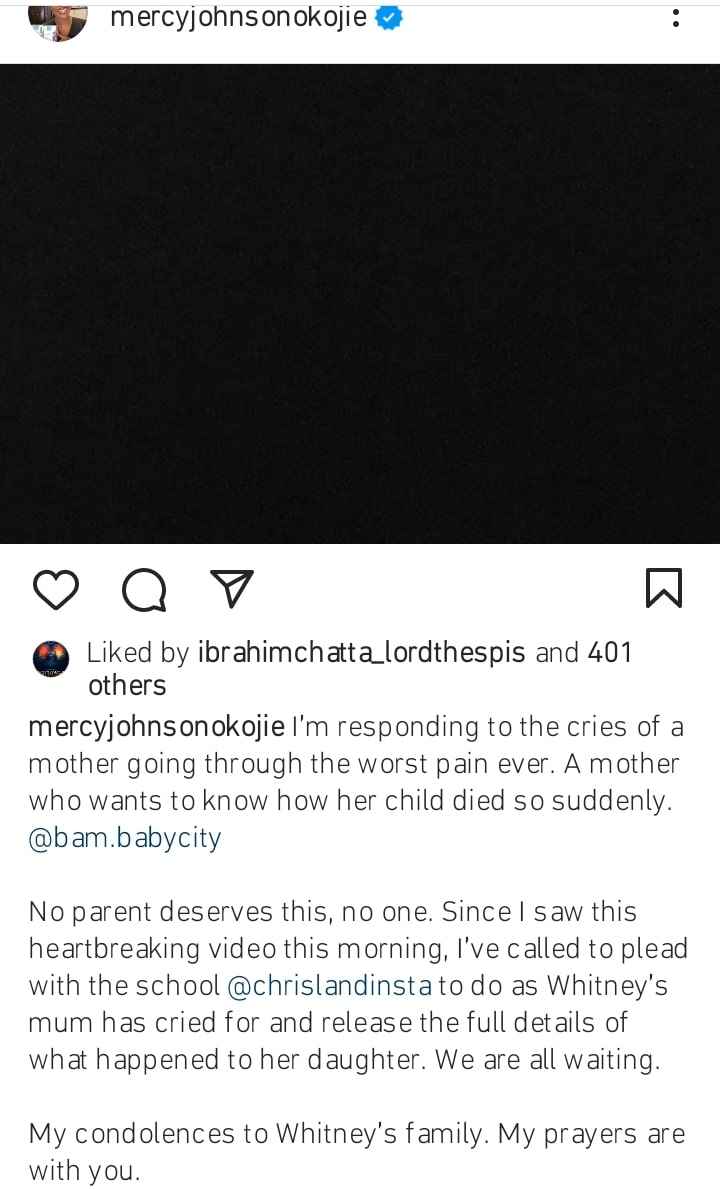Share this post via paper plane icon

pyautogui.click(x=232, y=588)
